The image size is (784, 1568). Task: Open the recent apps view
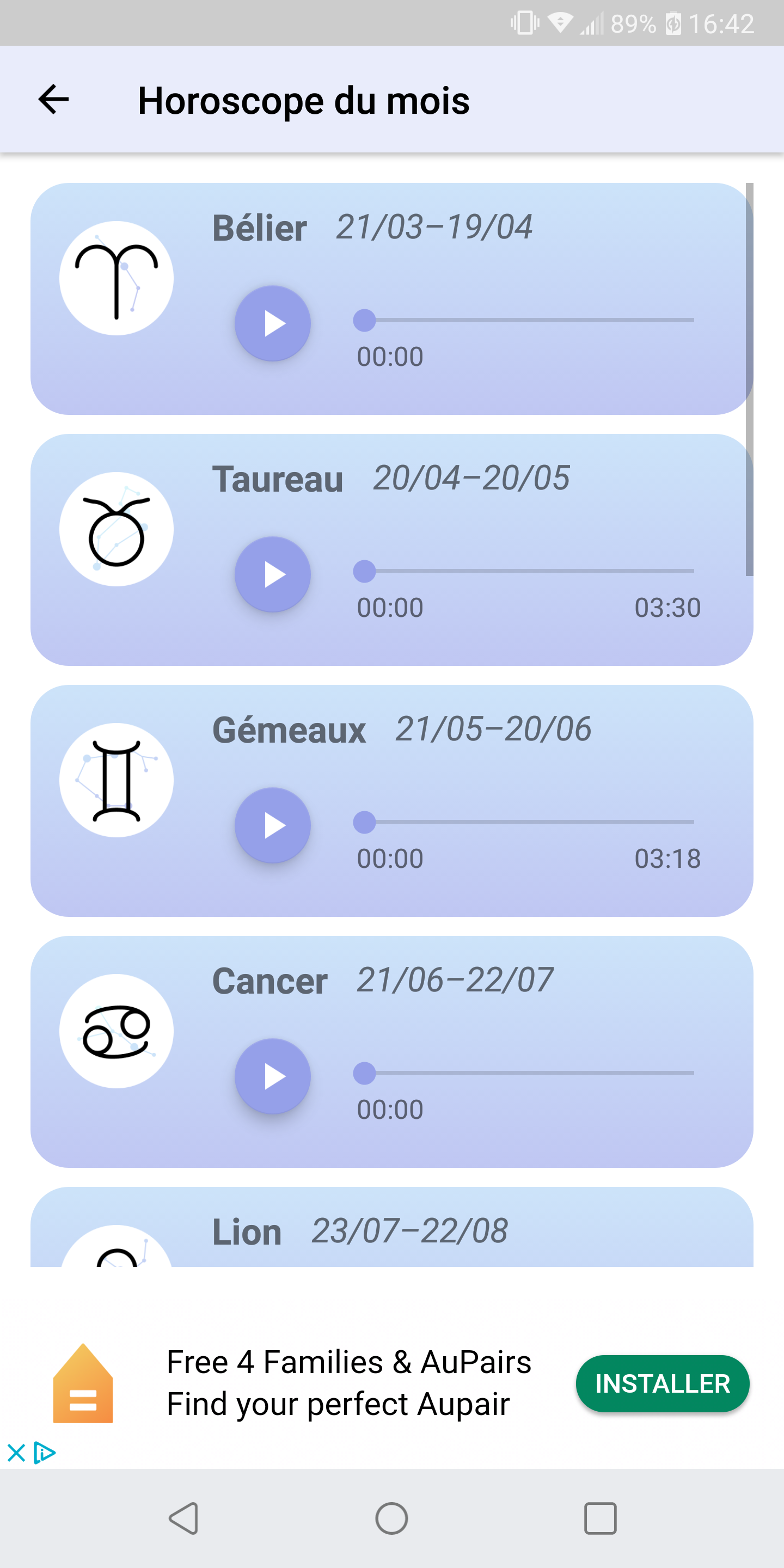click(600, 1518)
